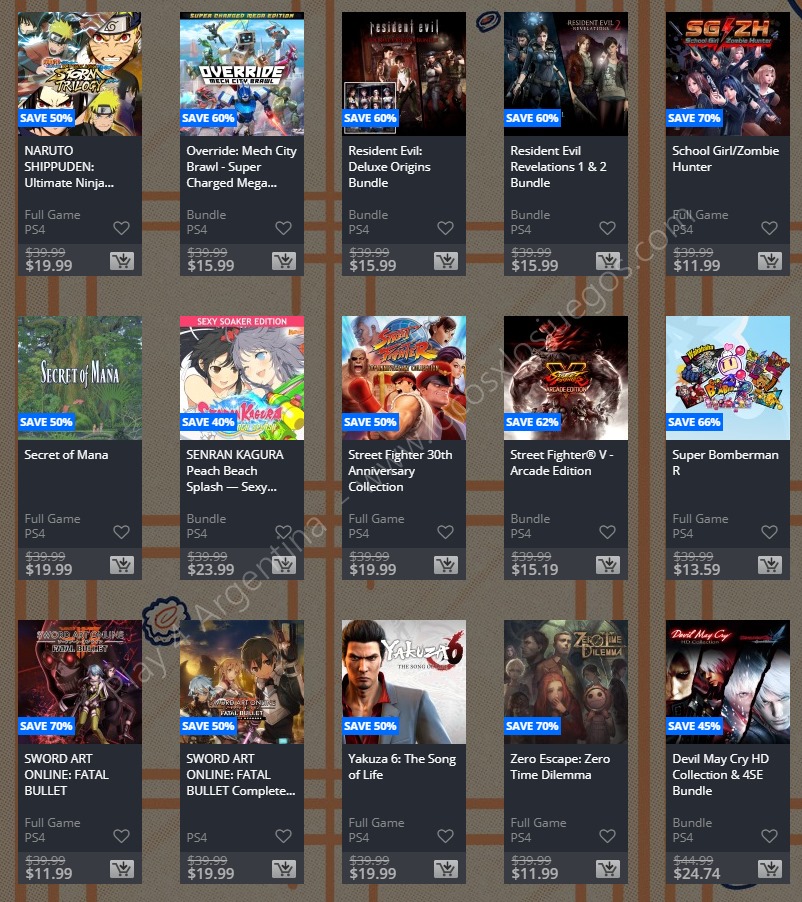802x902 pixels.
Task: Open the School Girl/Zombie Hunter tile
Action: pyautogui.click(x=727, y=75)
